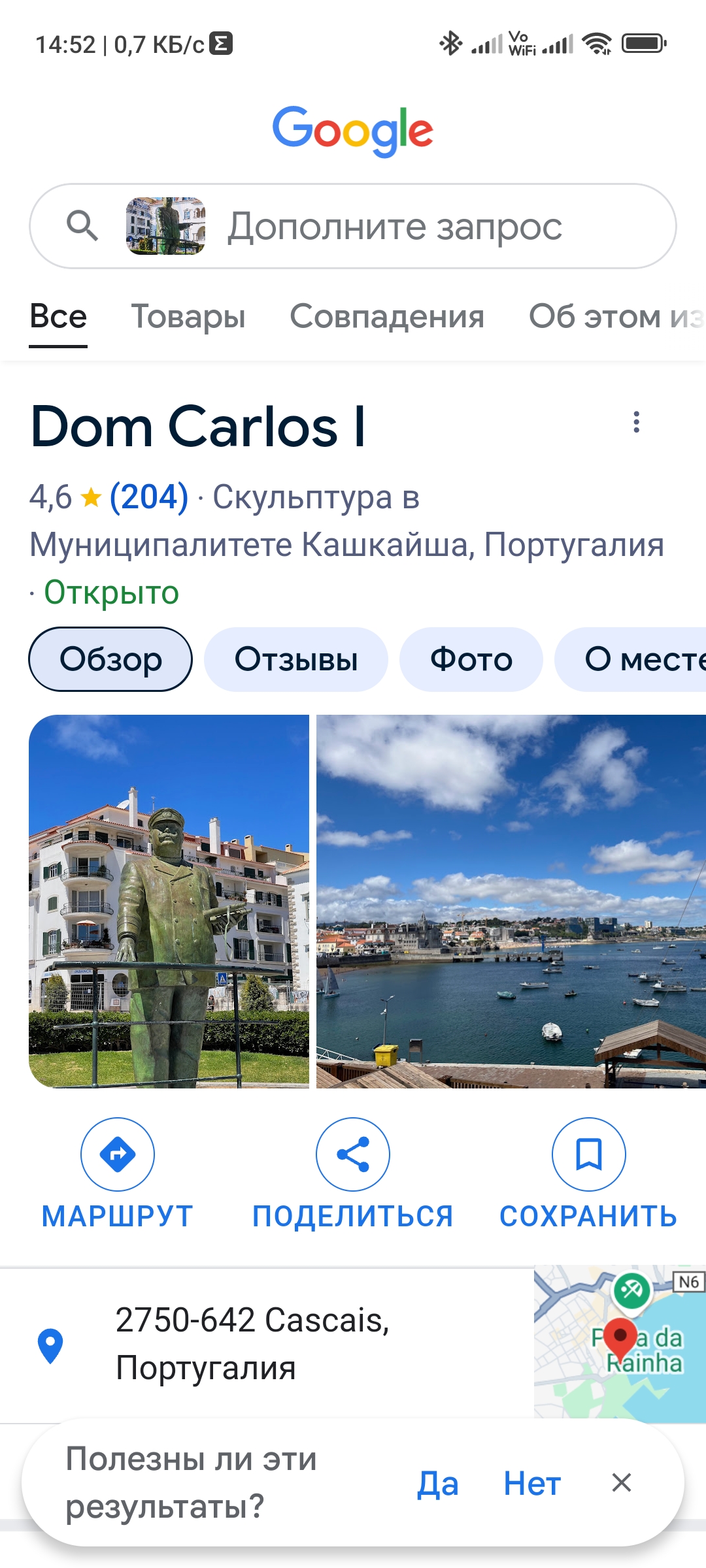Dismiss the feedback prompt
Image resolution: width=706 pixels, height=1568 pixels.
622,1482
